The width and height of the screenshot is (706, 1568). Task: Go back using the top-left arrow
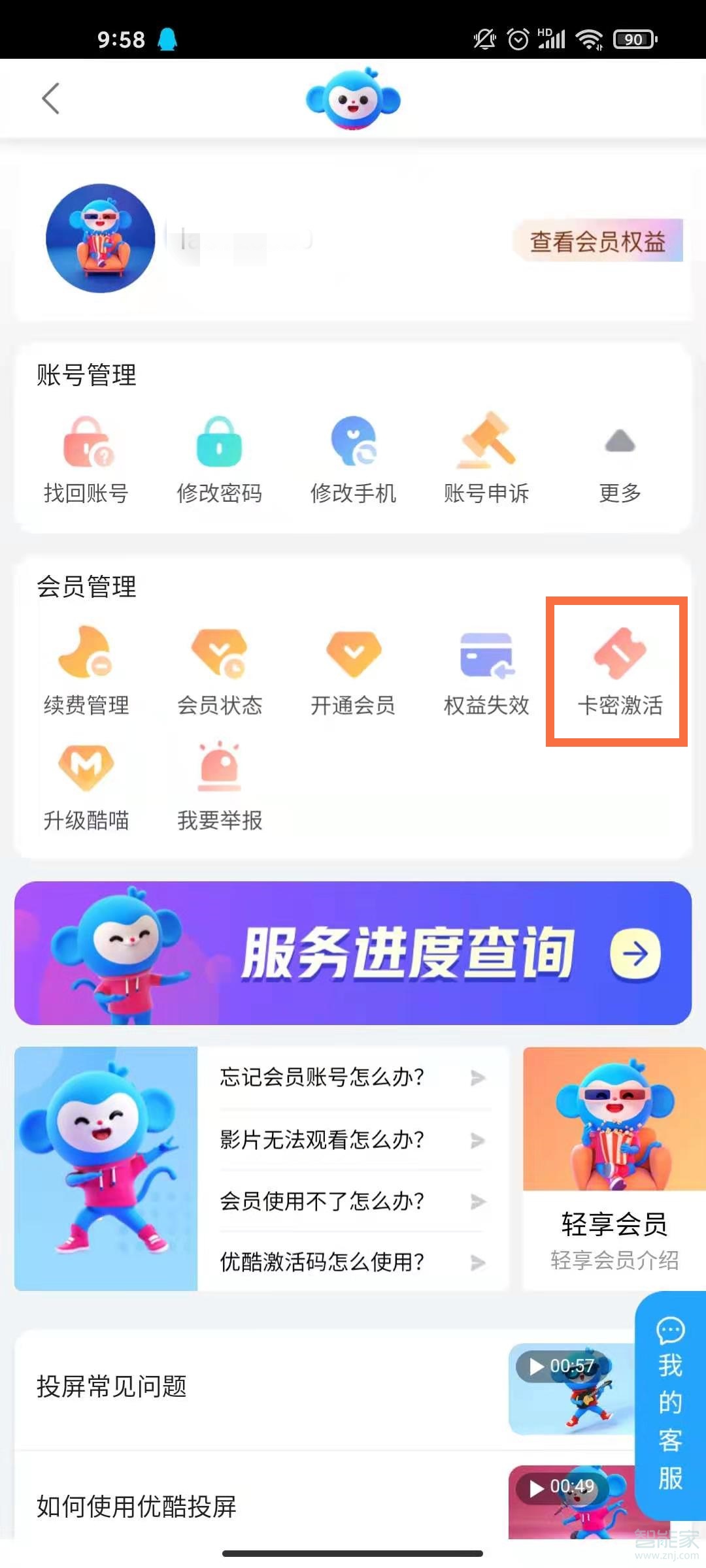click(x=51, y=99)
